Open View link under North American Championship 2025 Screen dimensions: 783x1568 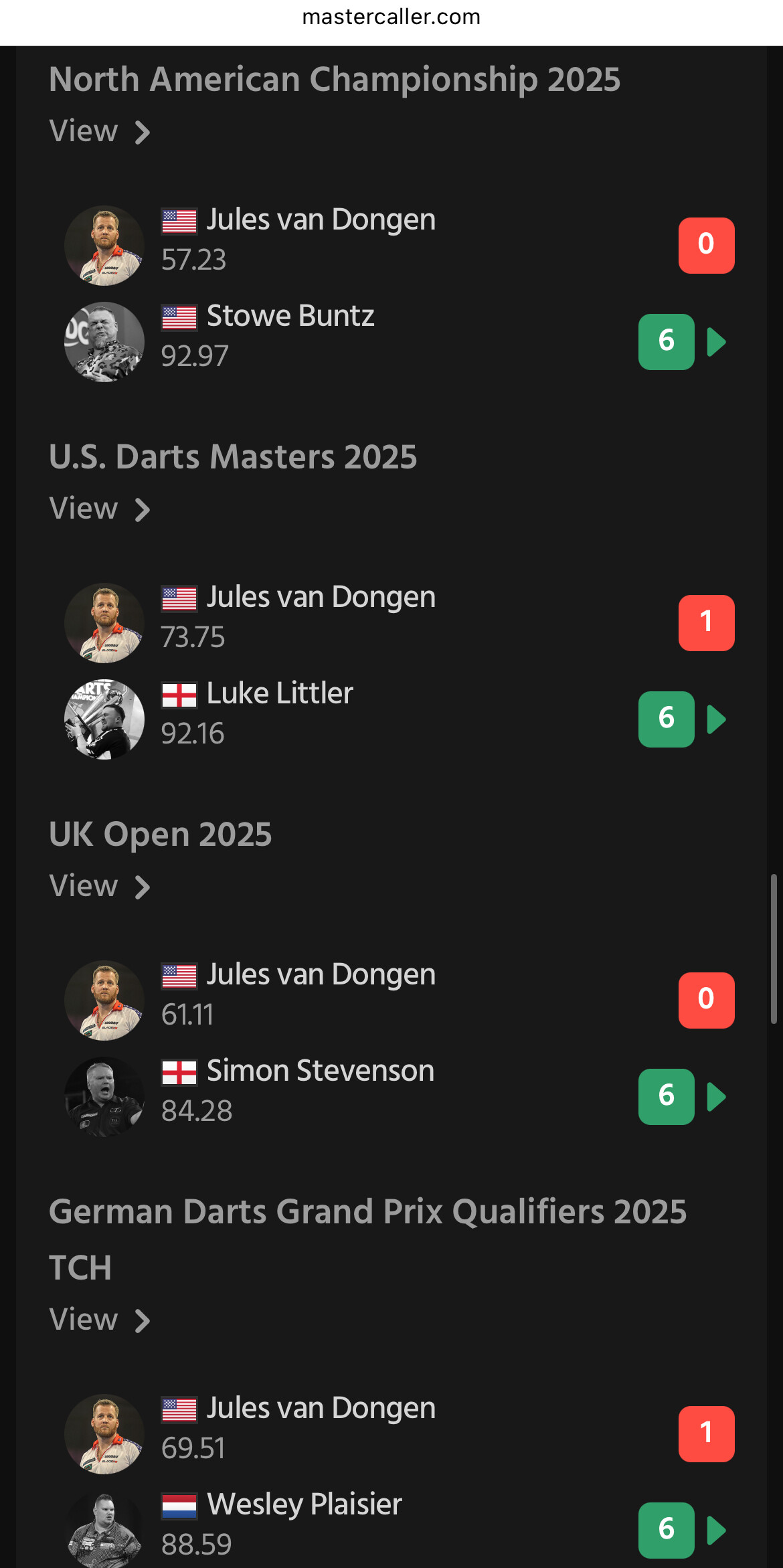coord(100,131)
